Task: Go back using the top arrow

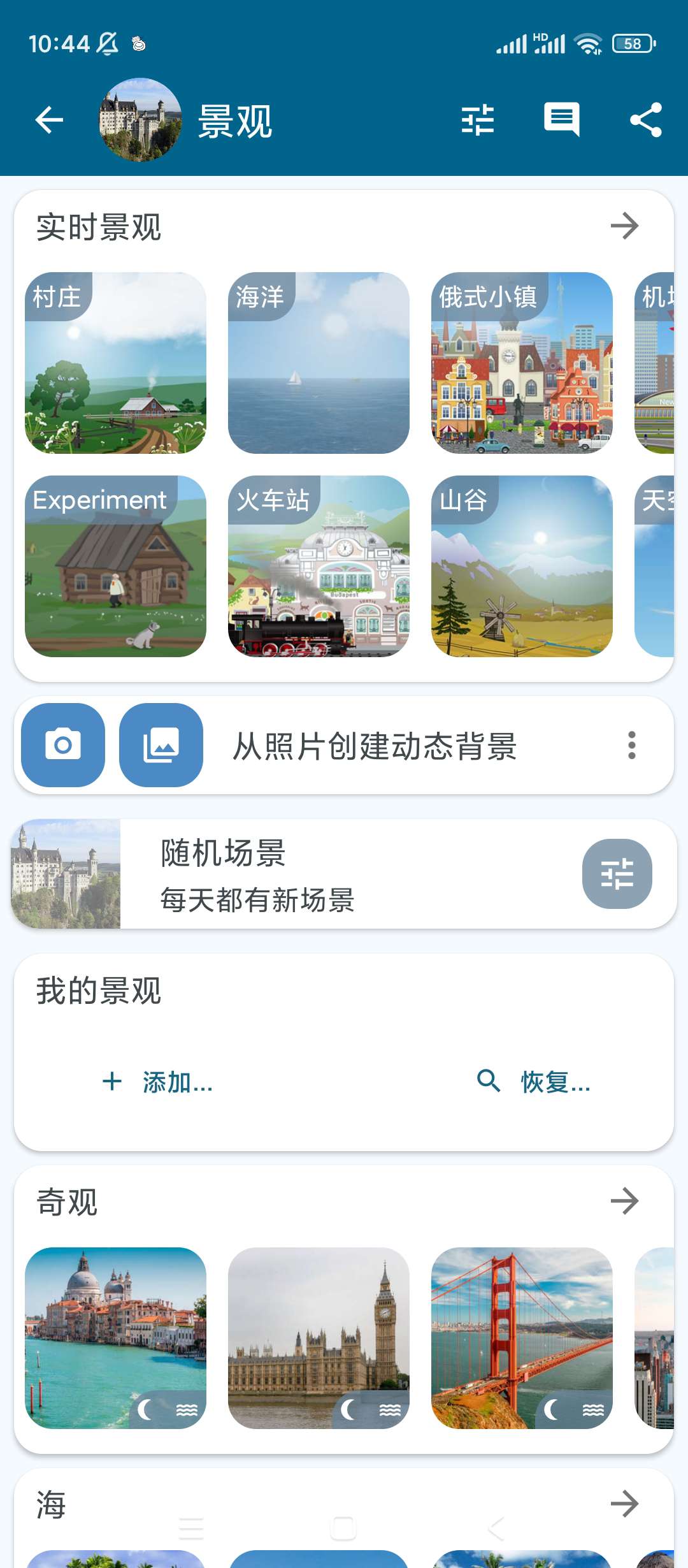Action: coord(49,120)
